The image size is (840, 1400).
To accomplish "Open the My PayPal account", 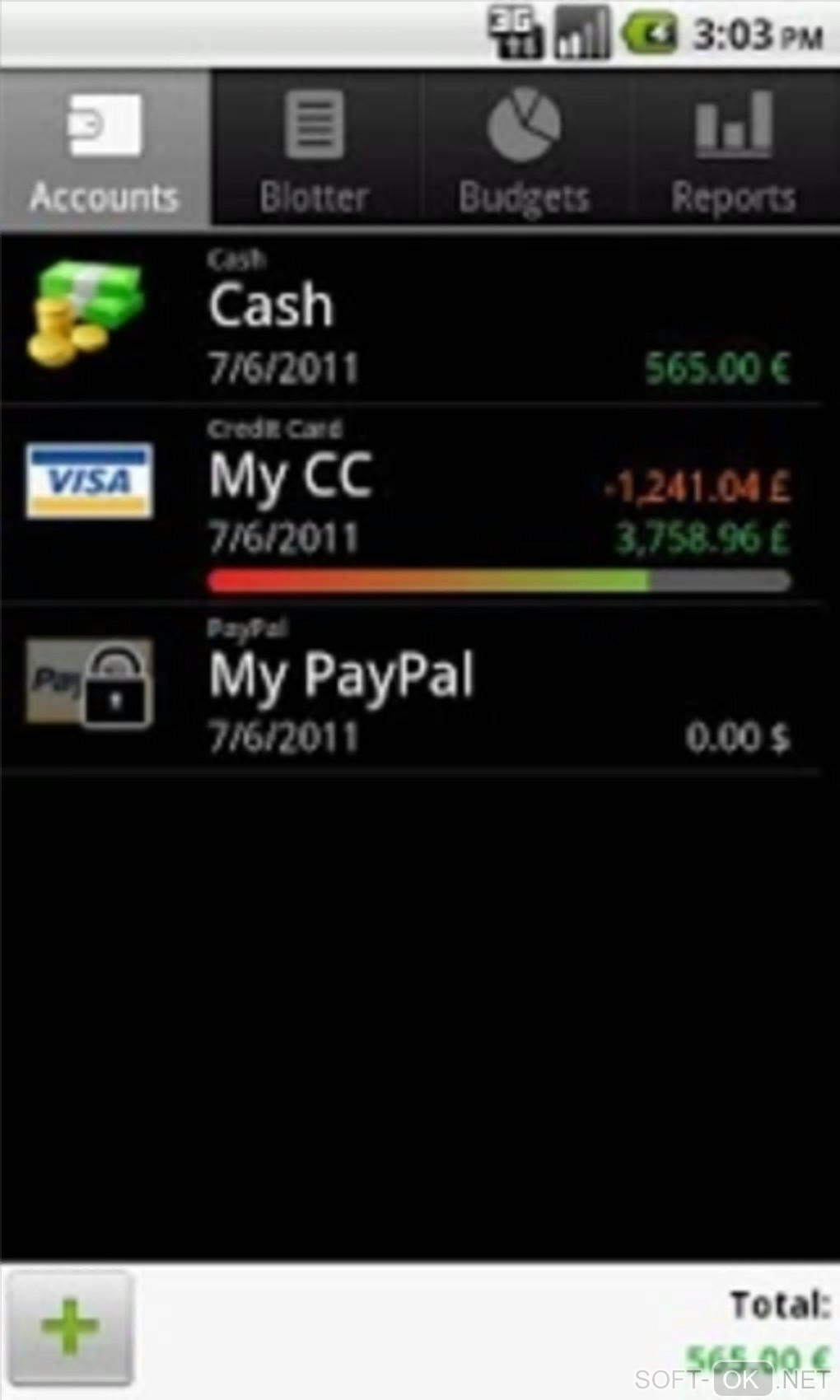I will [x=412, y=688].
